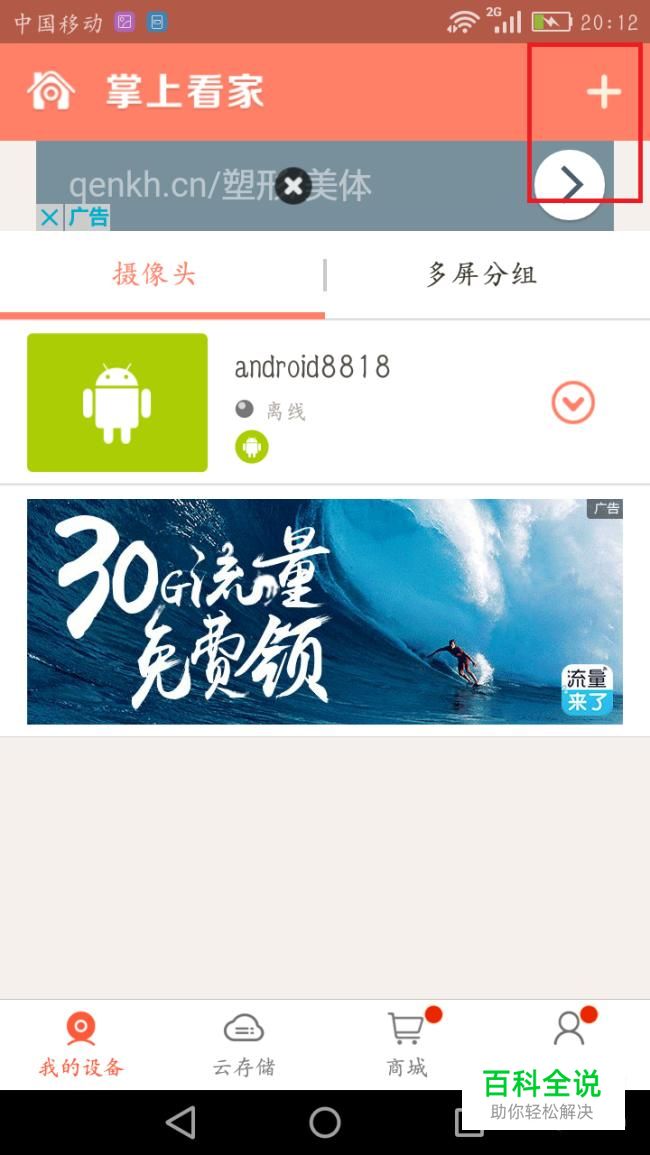The width and height of the screenshot is (650, 1155).
Task: Open the home icon in the app bar
Action: pos(51,91)
